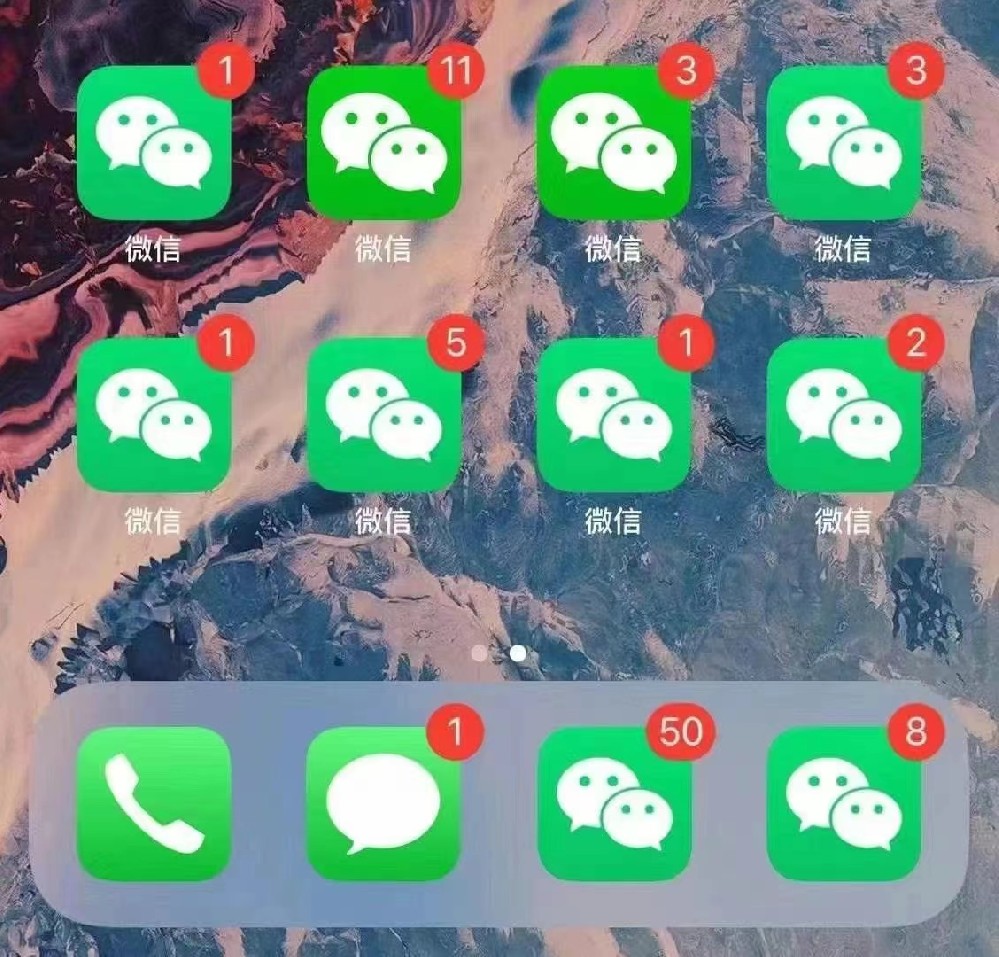Viewport: 999px width, 957px height.
Task: Open WeChat with the 50 badge
Action: point(614,804)
